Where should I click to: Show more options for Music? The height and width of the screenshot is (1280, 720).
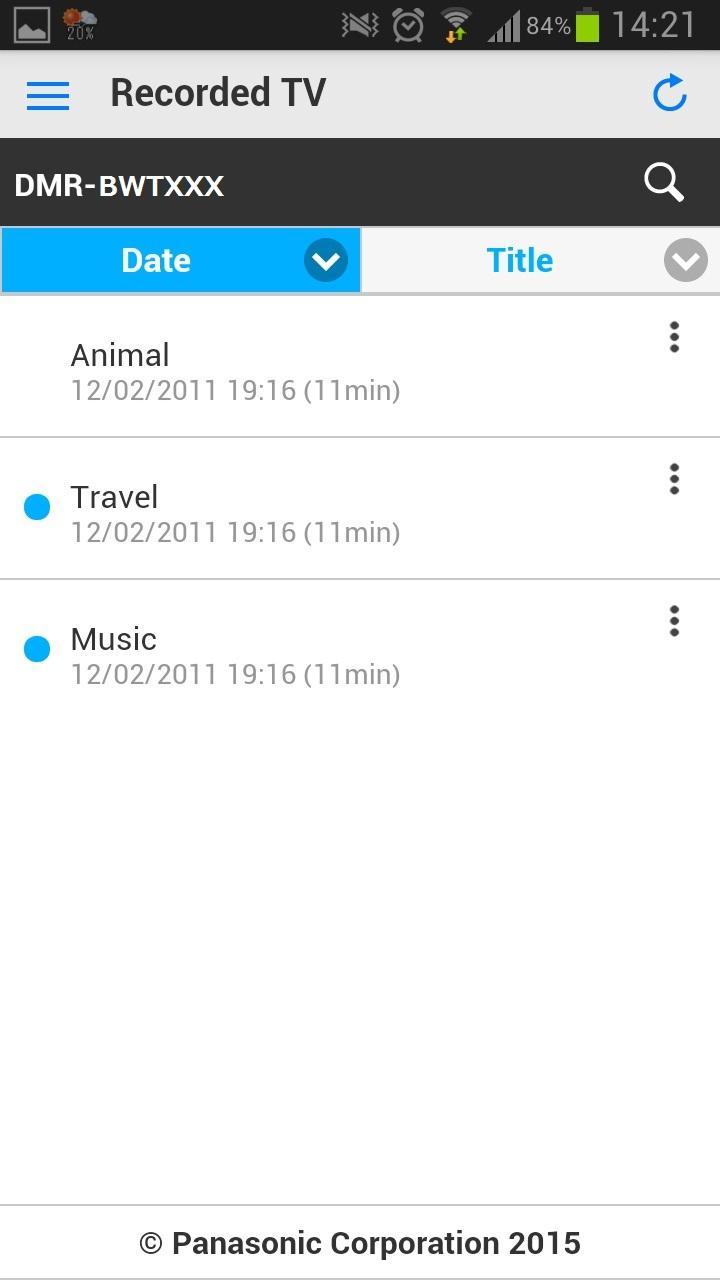[675, 622]
